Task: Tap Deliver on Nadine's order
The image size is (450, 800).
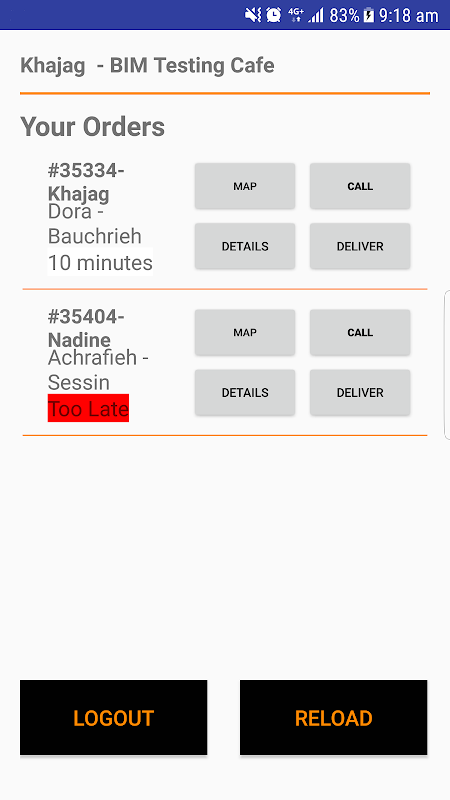Action: pyautogui.click(x=360, y=392)
